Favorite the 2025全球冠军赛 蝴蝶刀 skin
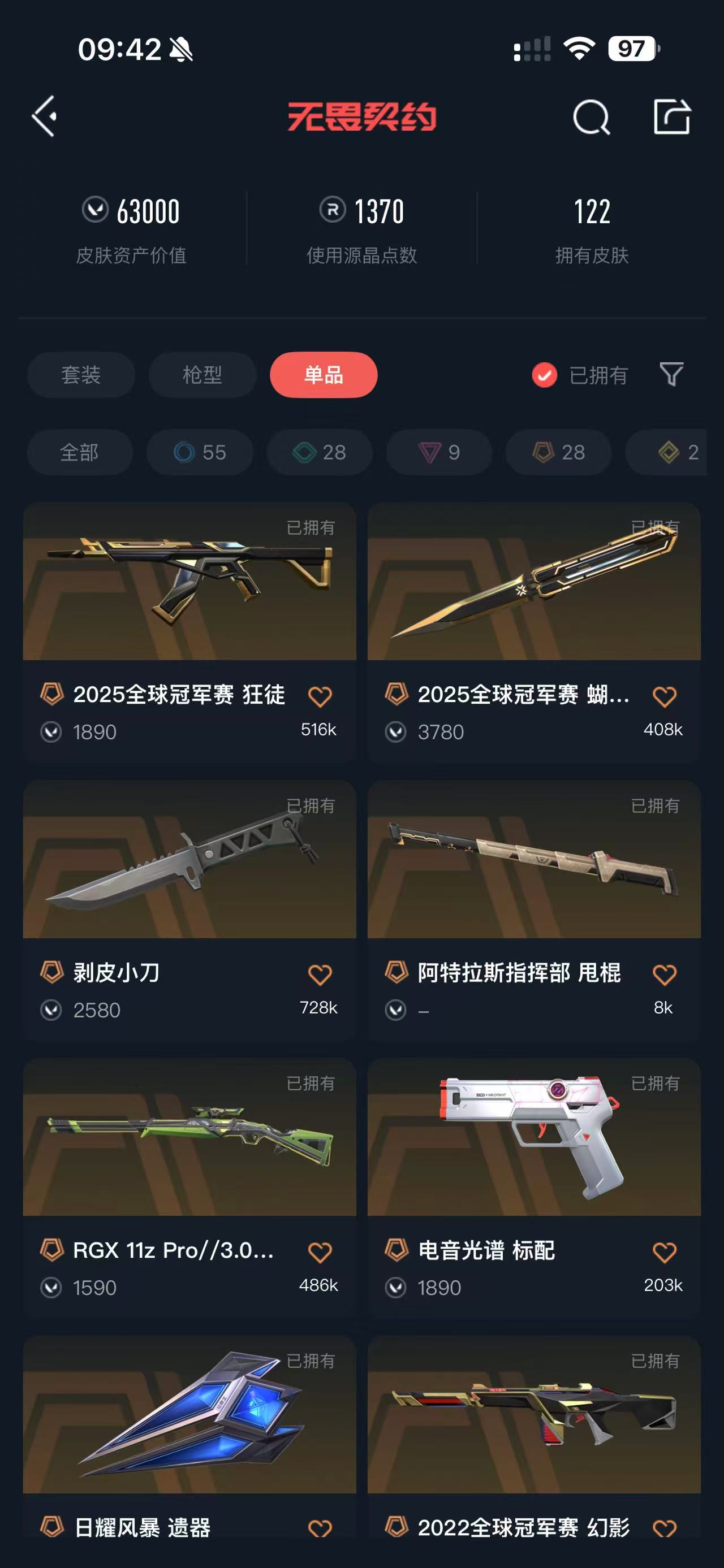This screenshot has width=724, height=1568. (663, 696)
